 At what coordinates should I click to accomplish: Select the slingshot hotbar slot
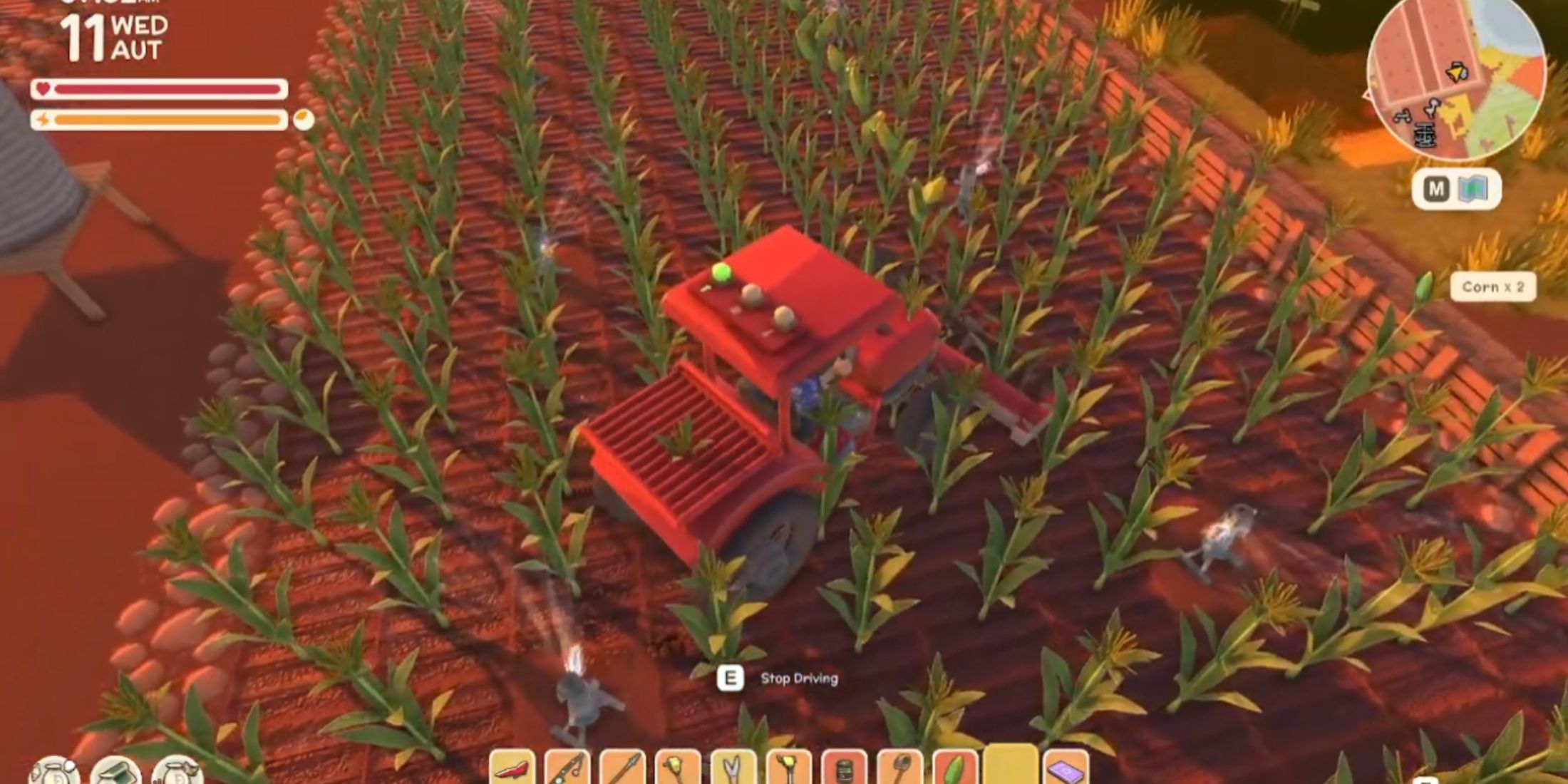(733, 770)
